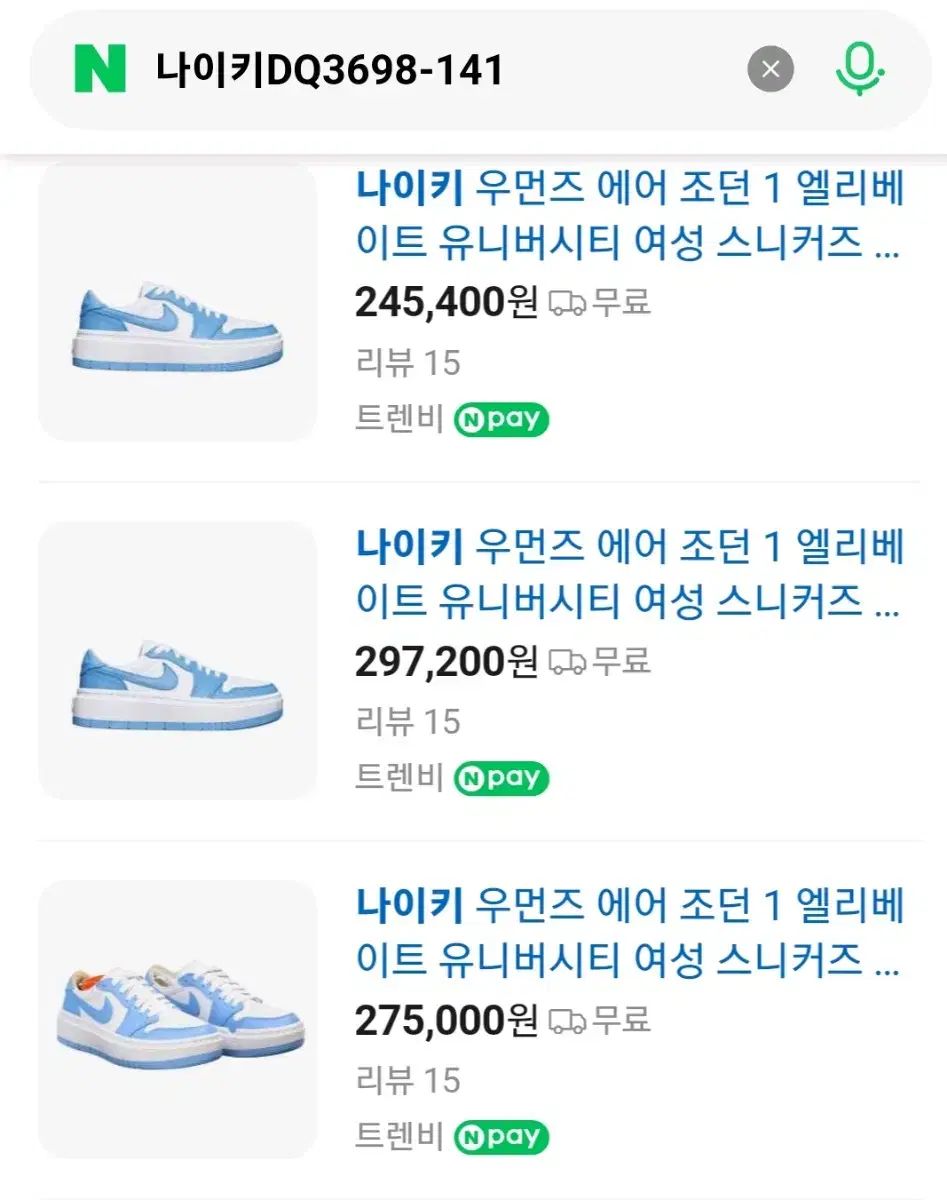Open the shoe image of the 245,400원 listing

pos(178,302)
